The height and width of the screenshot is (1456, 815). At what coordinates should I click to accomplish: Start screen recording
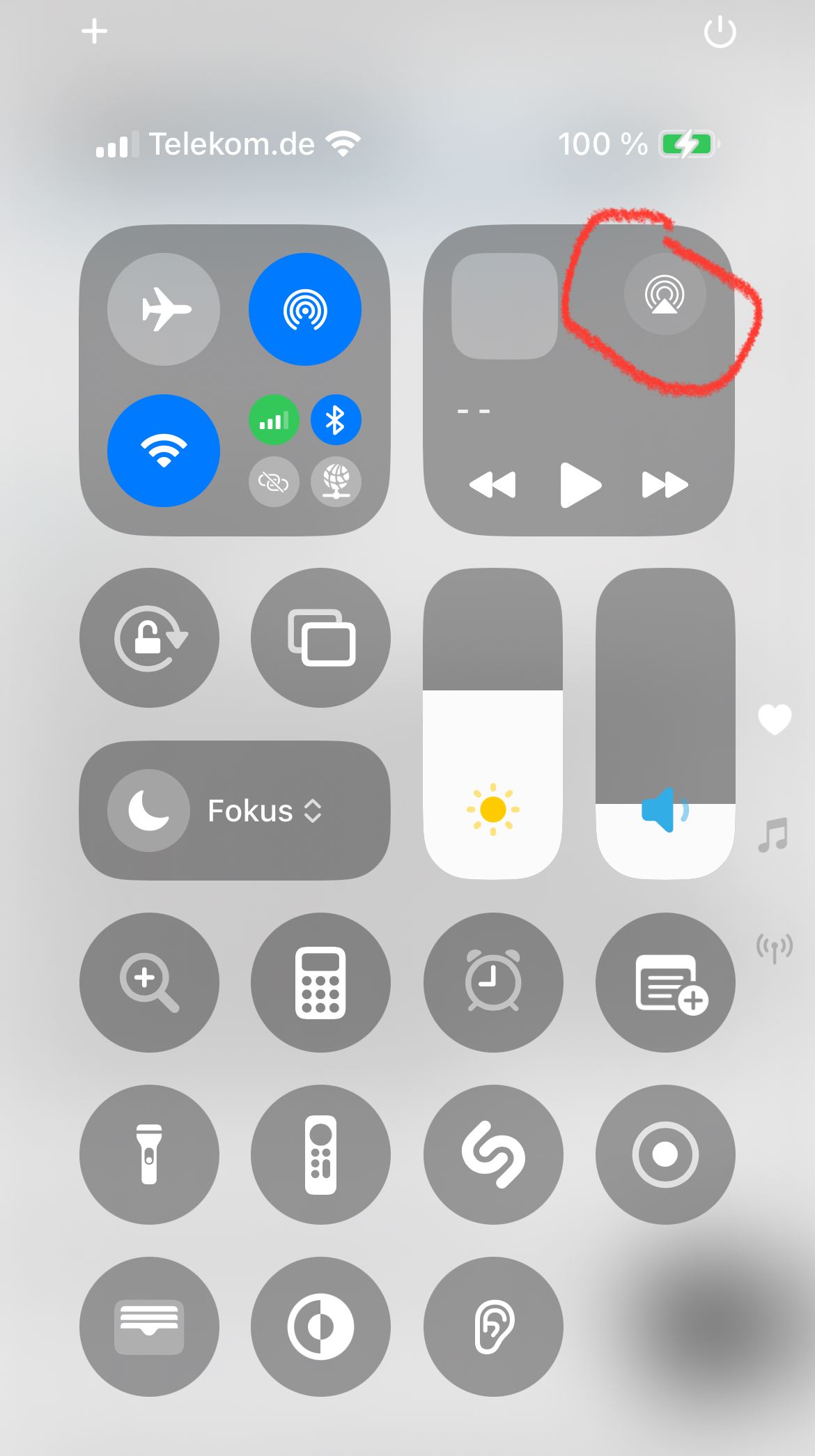(x=665, y=1154)
